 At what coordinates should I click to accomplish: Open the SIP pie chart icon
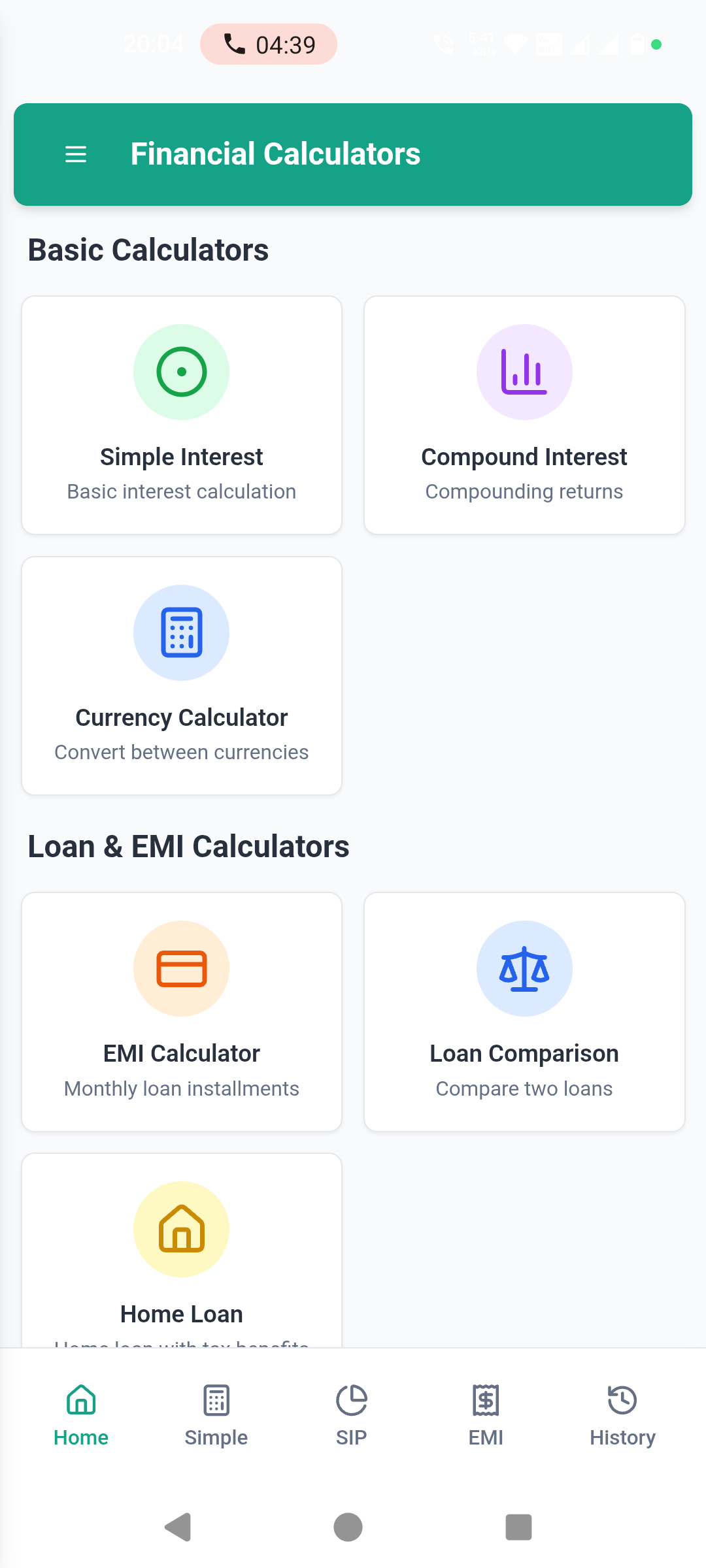click(351, 1400)
